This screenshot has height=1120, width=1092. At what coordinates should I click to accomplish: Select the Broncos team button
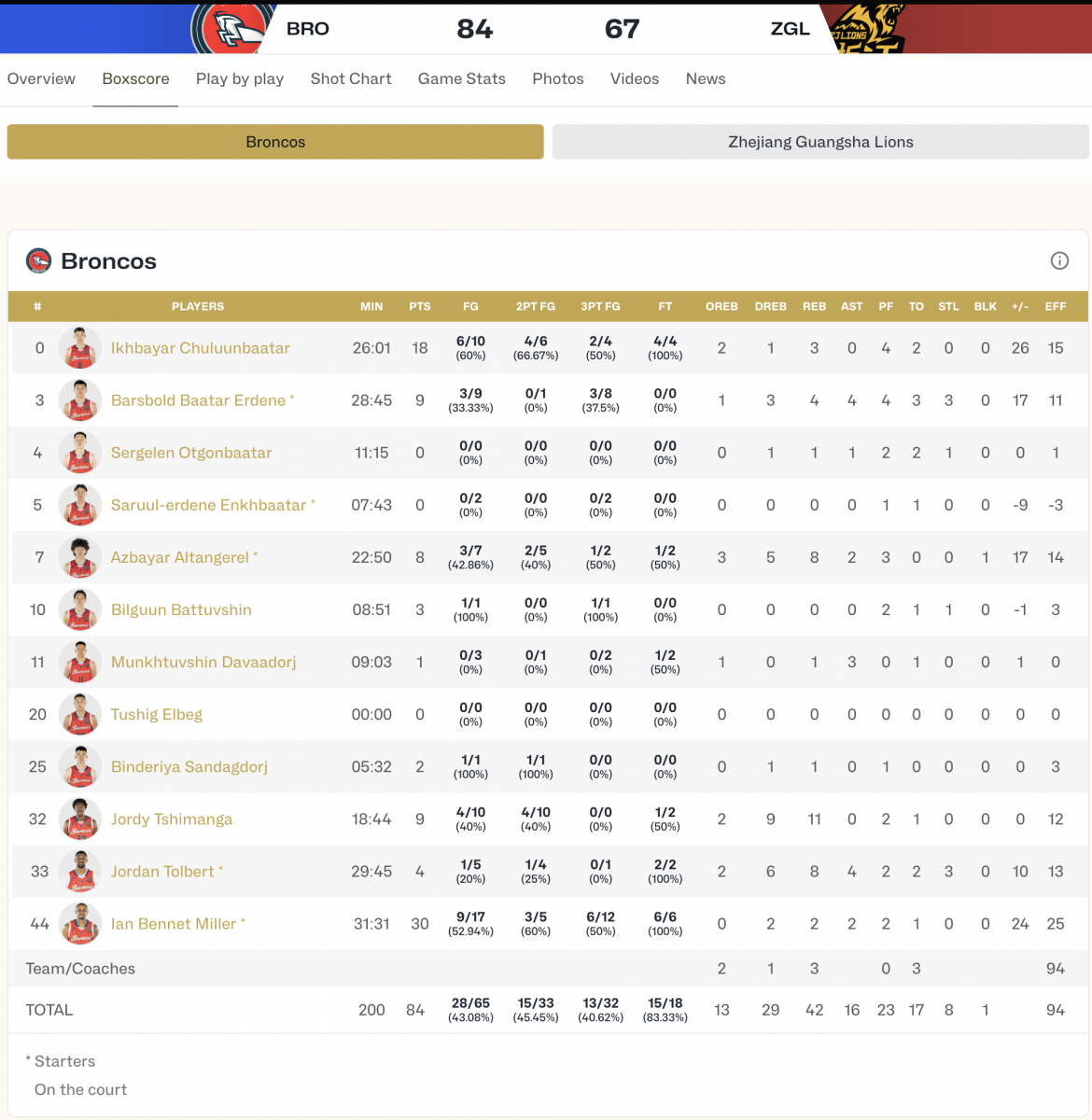pos(275,142)
